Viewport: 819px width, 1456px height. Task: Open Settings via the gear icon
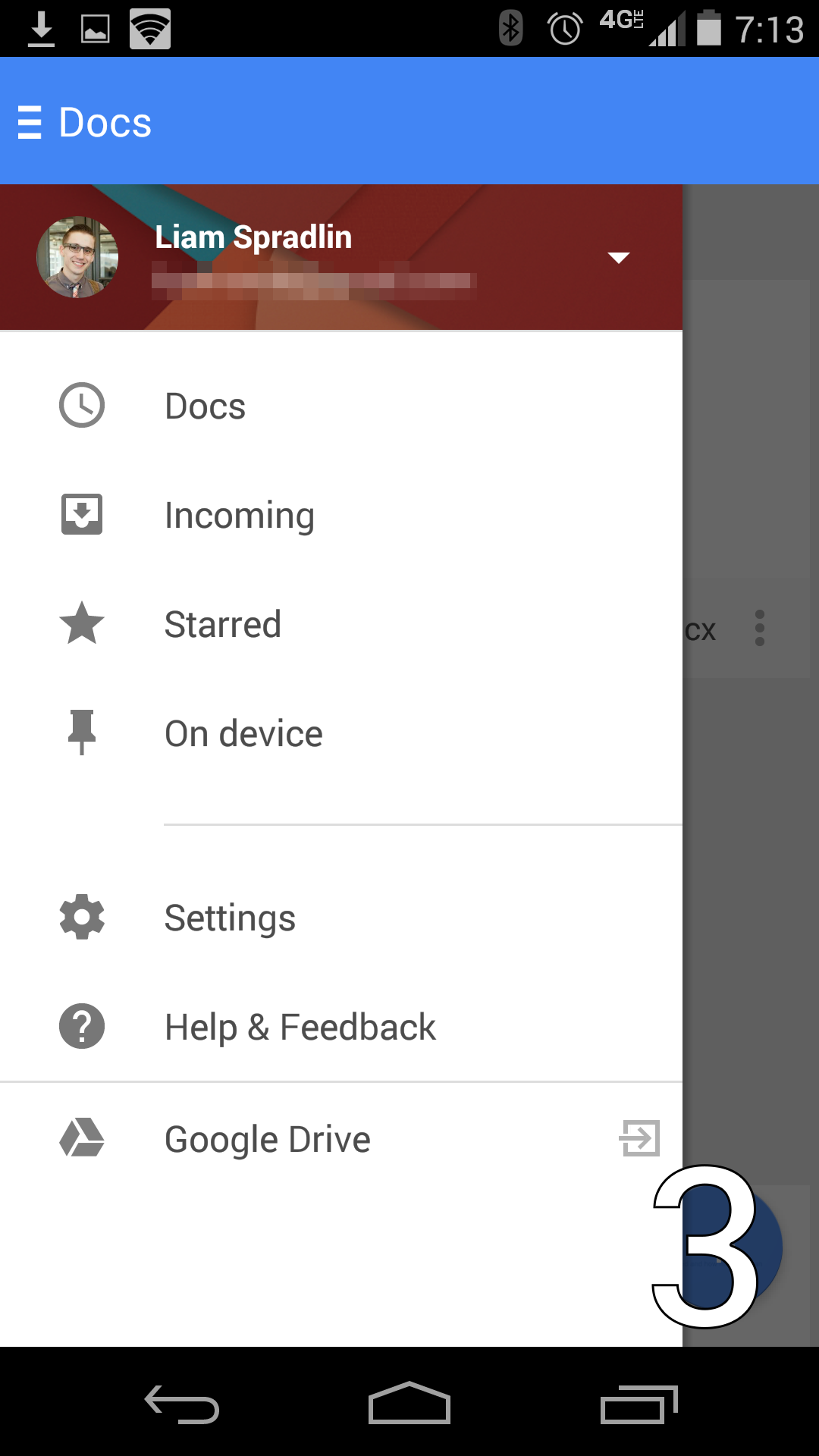81,917
